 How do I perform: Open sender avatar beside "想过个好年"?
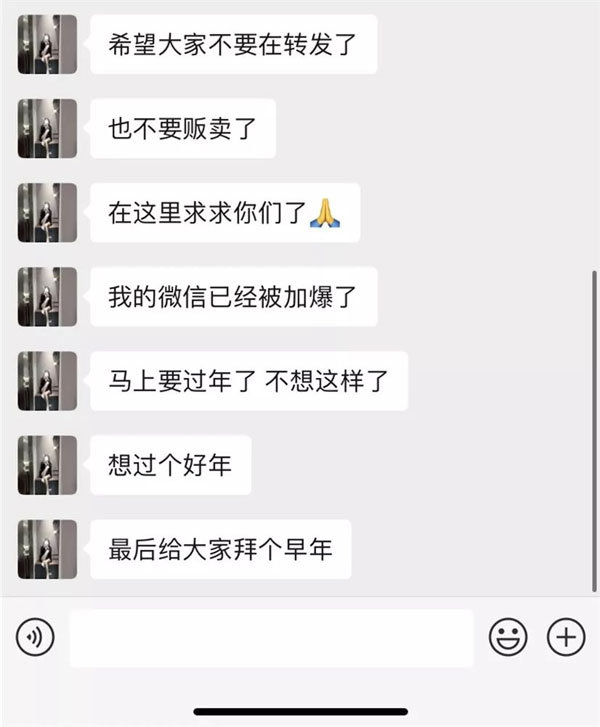(47, 465)
